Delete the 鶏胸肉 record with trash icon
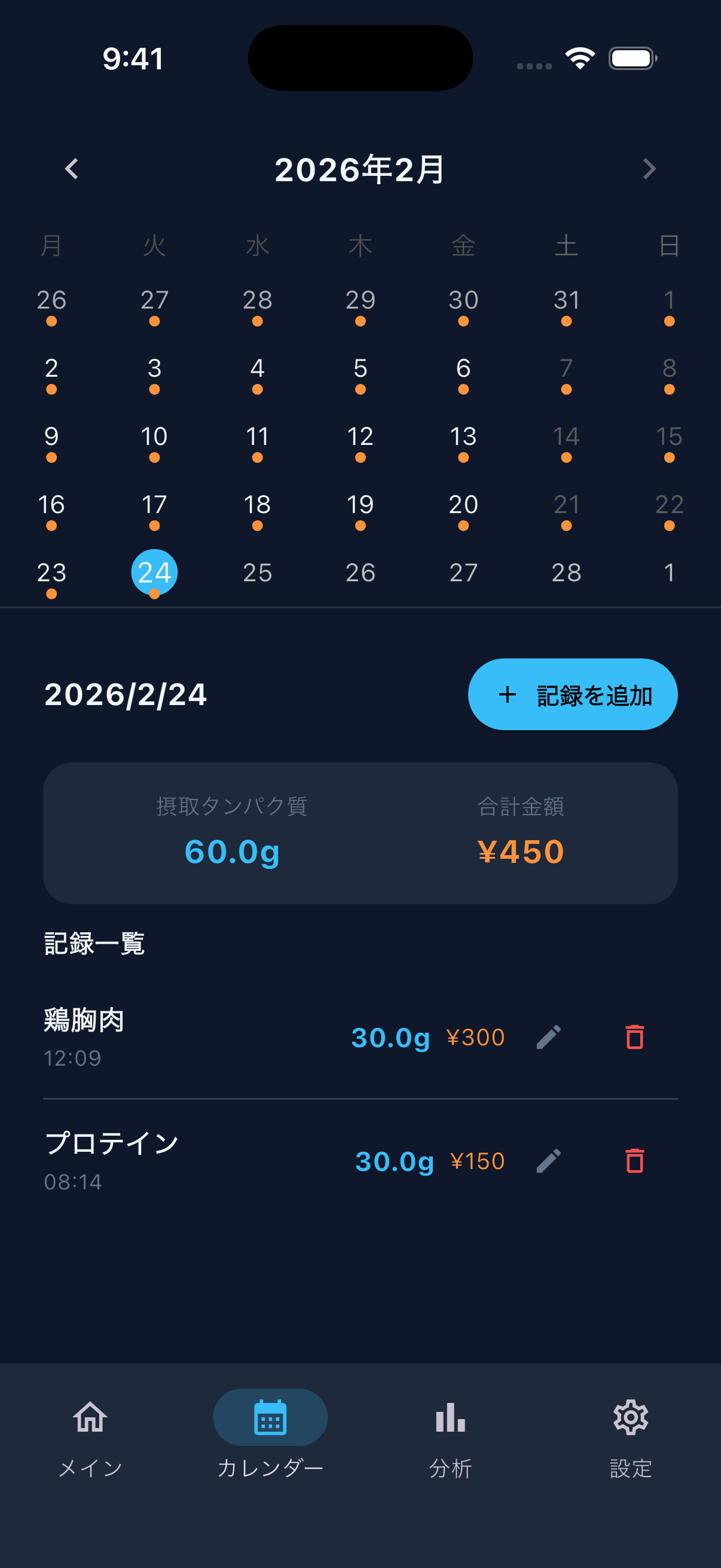The height and width of the screenshot is (1568, 721). tap(636, 1036)
